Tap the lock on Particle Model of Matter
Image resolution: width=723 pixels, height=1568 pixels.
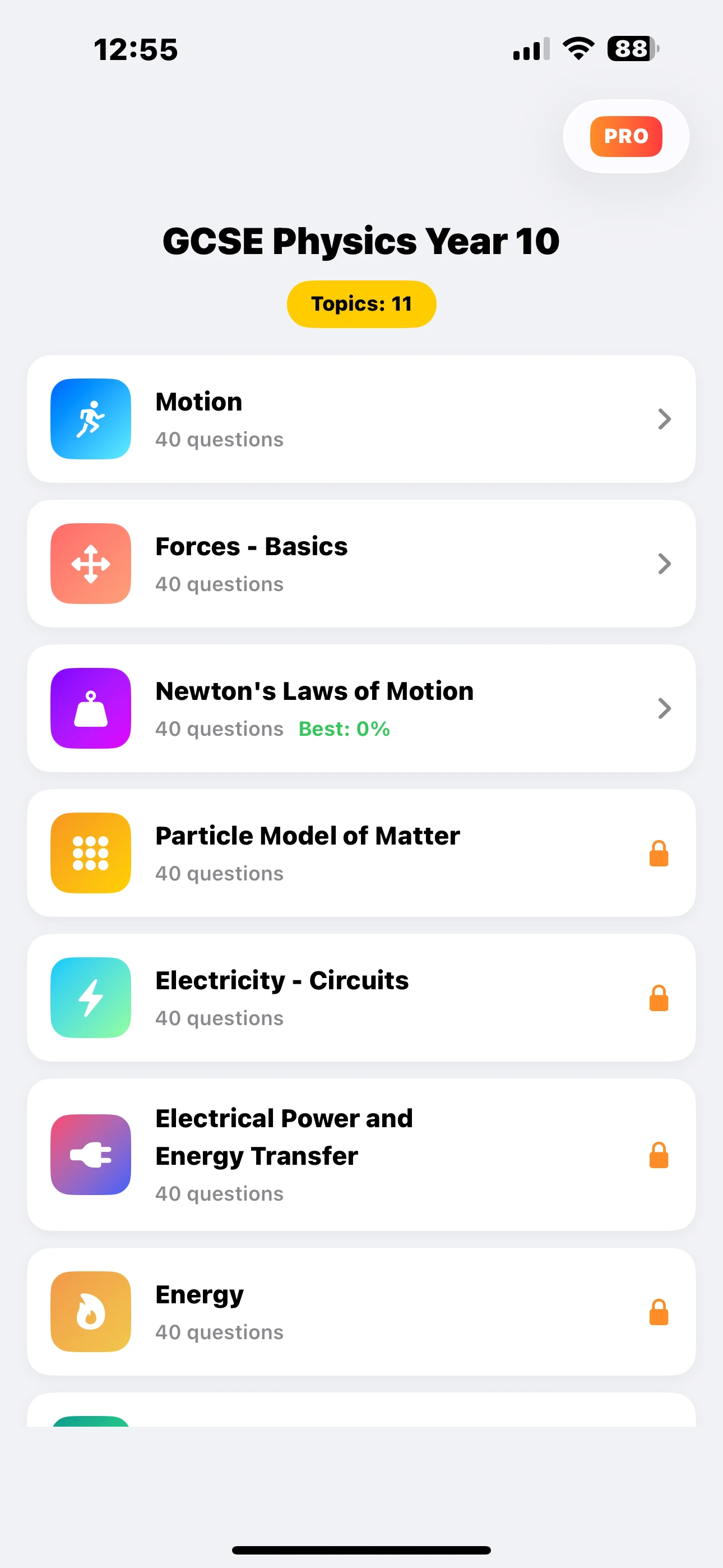(x=659, y=852)
